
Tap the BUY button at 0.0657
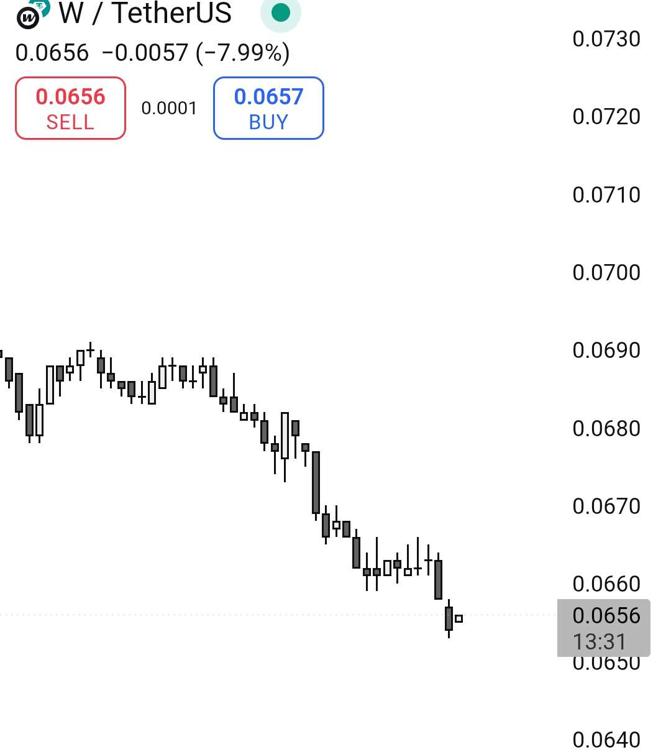[268, 108]
